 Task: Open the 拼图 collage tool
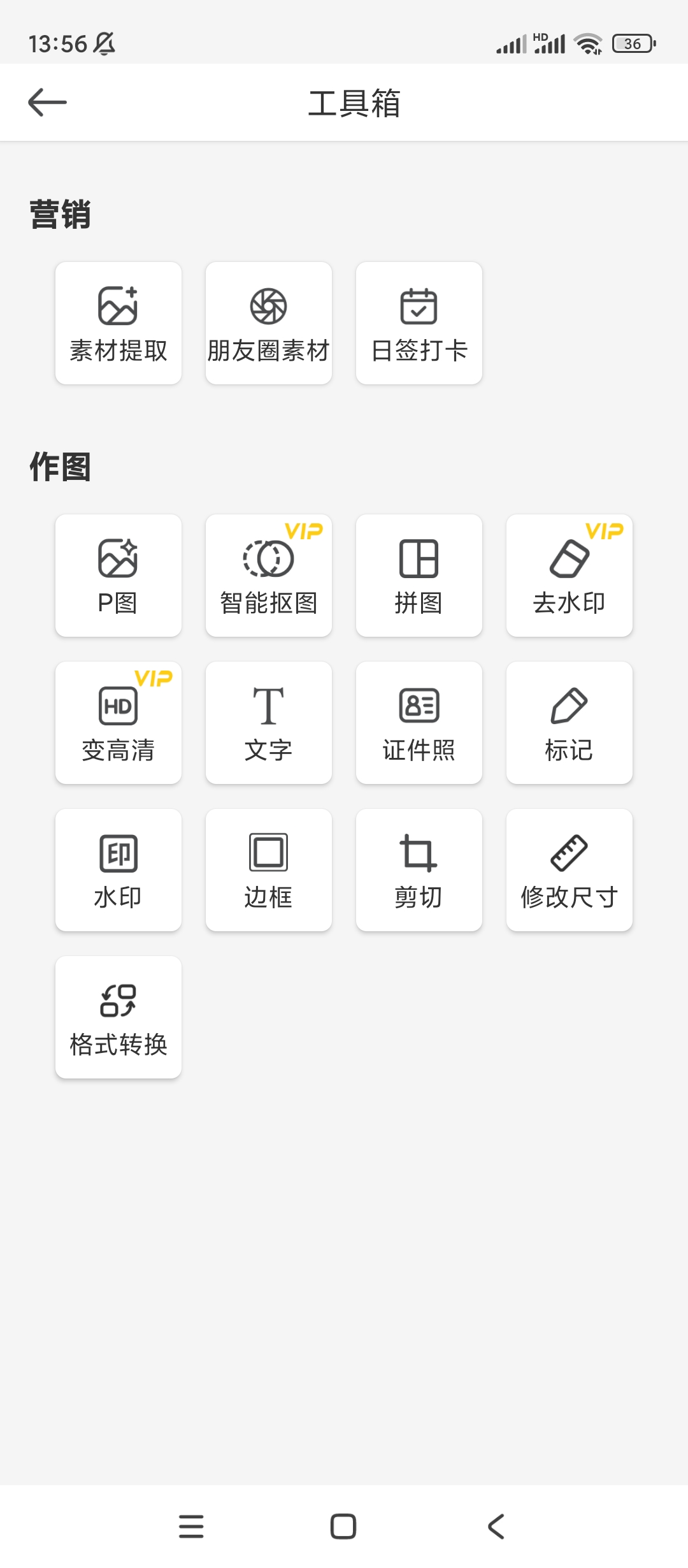coord(419,576)
